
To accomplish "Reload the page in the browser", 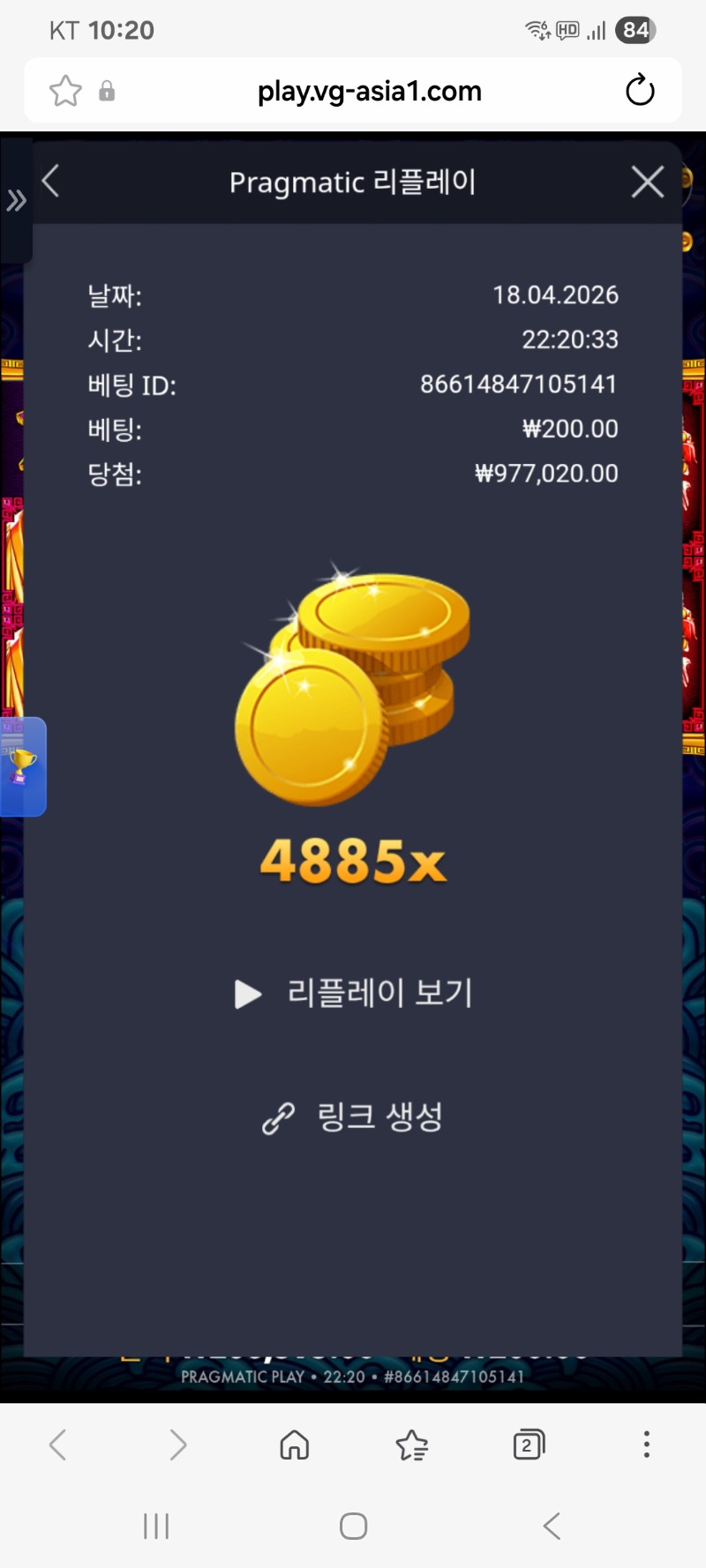I will coord(640,90).
